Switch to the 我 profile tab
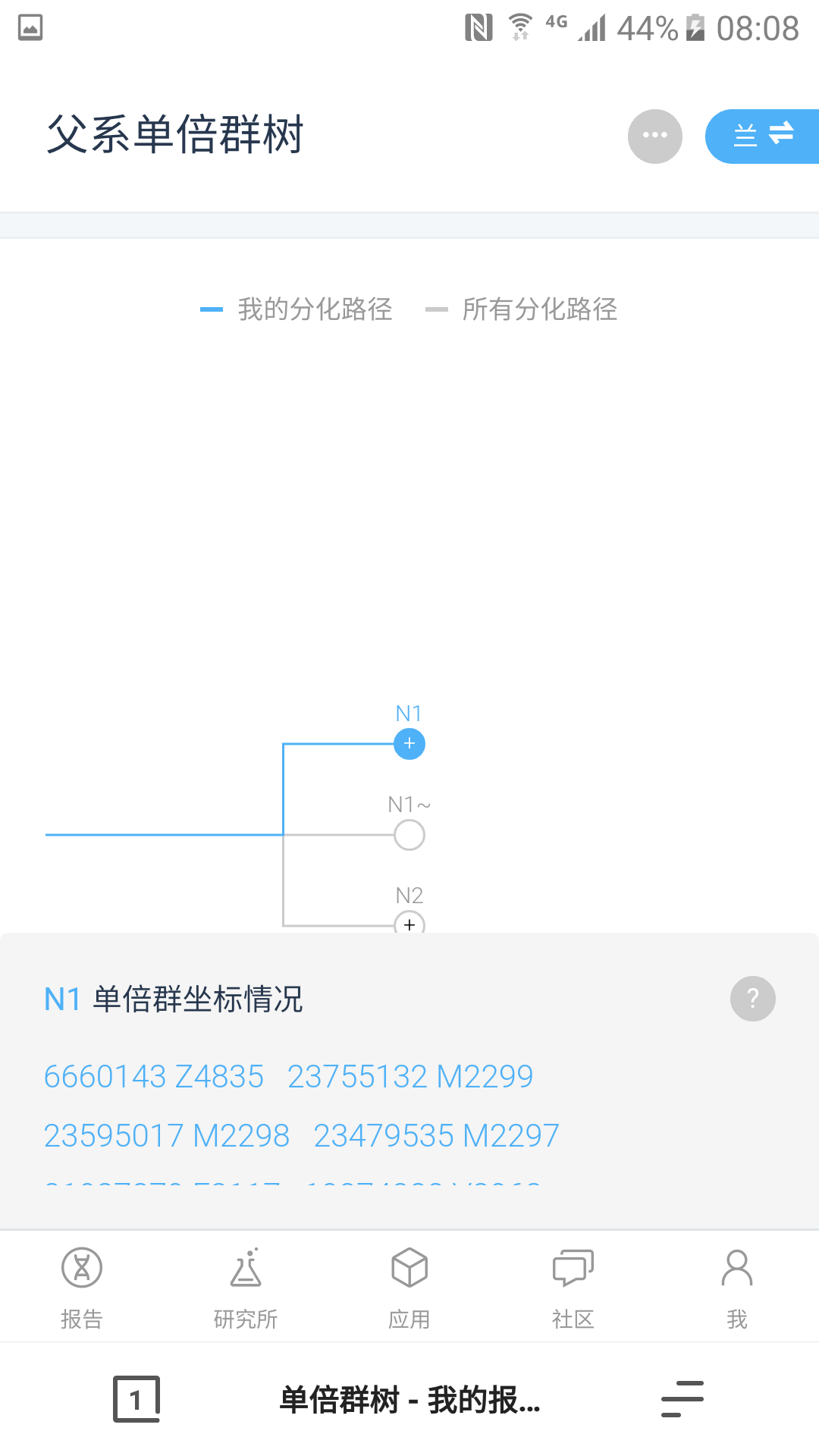The width and height of the screenshot is (819, 1456). [x=737, y=1288]
